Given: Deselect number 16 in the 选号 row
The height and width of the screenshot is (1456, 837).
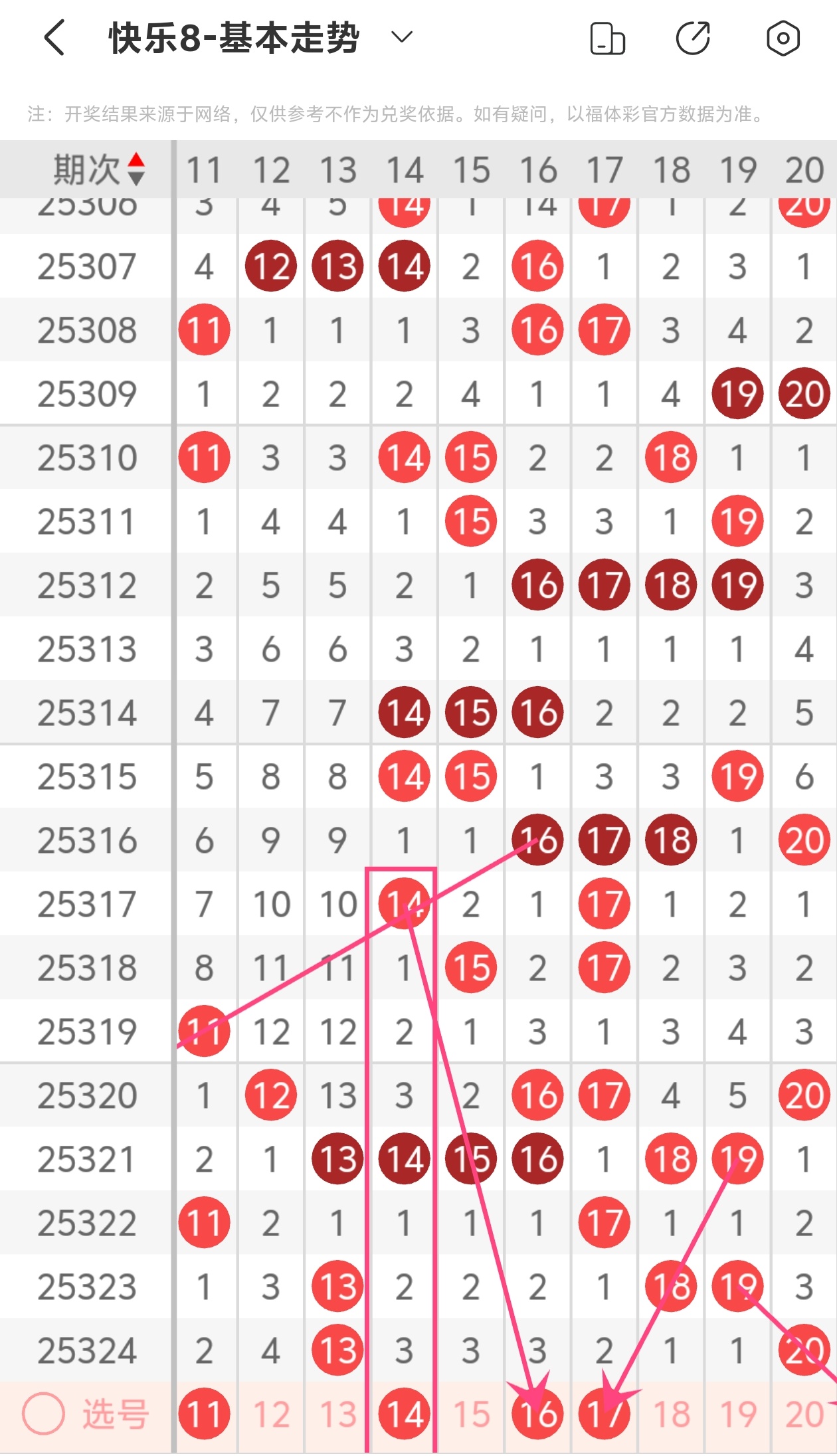Looking at the screenshot, I should point(537,1413).
